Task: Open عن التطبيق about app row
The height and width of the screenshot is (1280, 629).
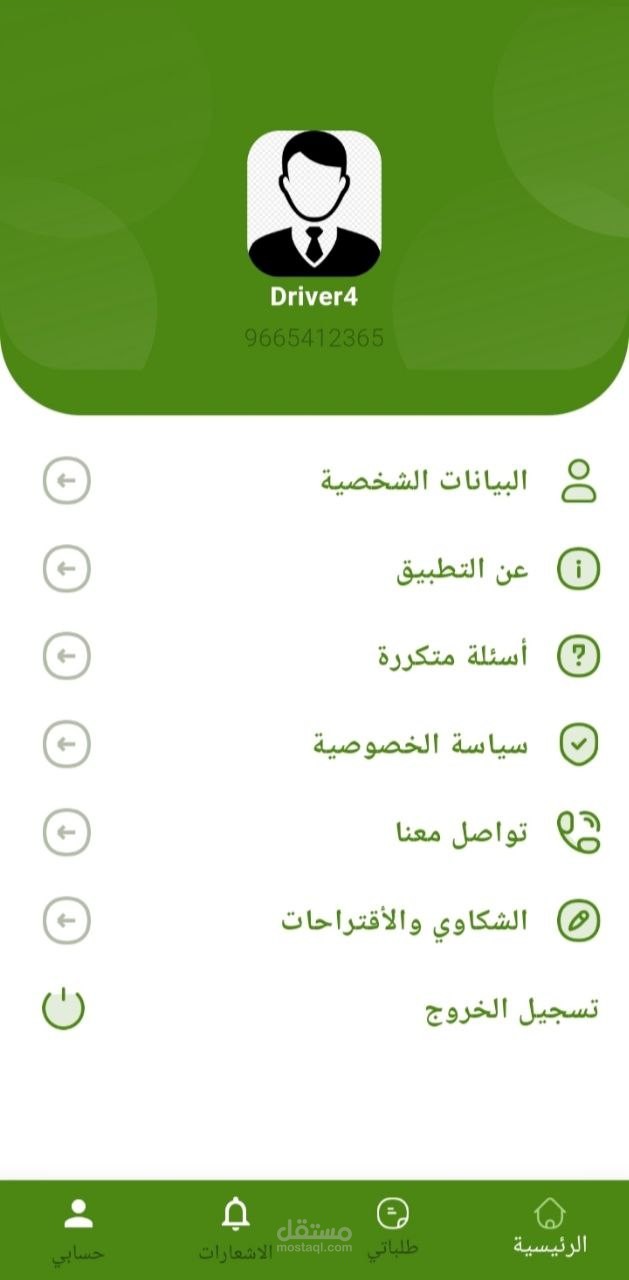Action: tap(463, 569)
